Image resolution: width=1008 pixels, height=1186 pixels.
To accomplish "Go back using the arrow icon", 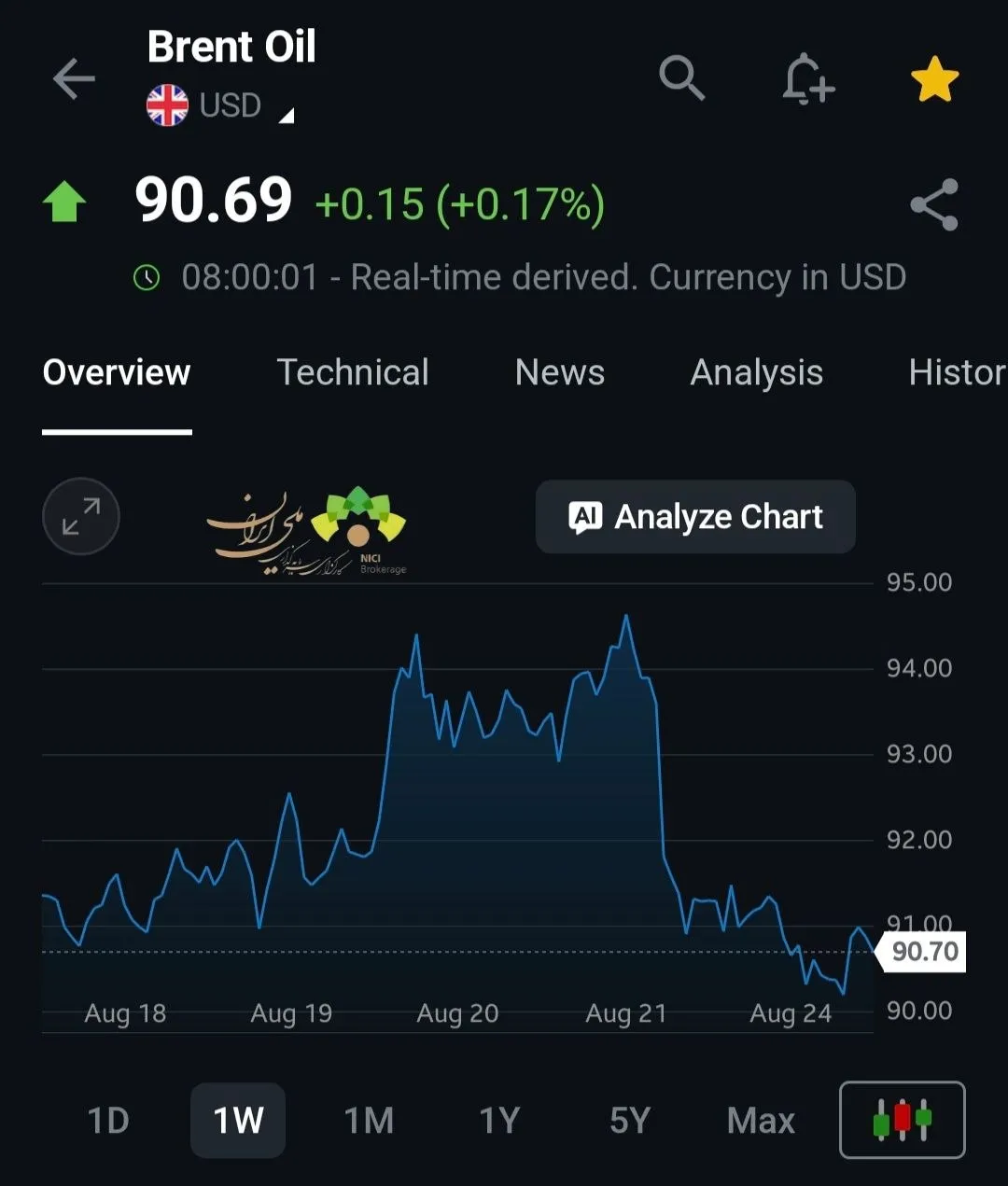I will pos(74,78).
